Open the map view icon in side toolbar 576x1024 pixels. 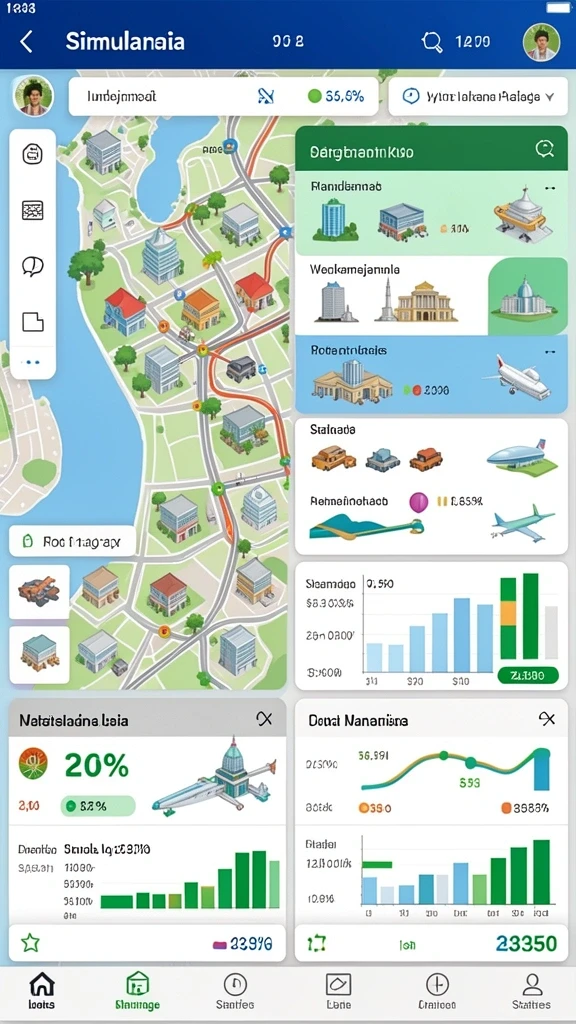click(33, 210)
